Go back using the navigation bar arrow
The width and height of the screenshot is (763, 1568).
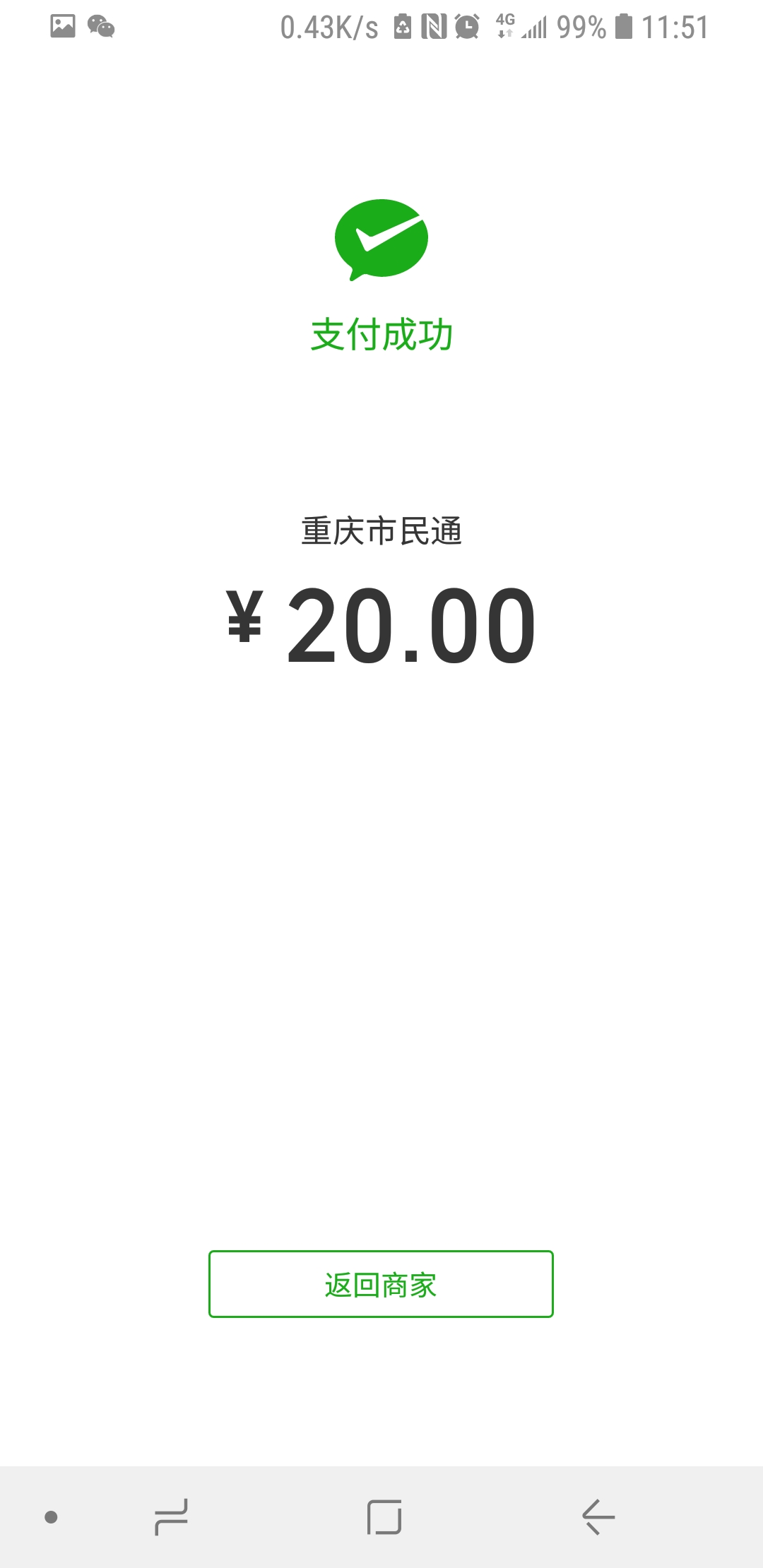[x=598, y=1516]
